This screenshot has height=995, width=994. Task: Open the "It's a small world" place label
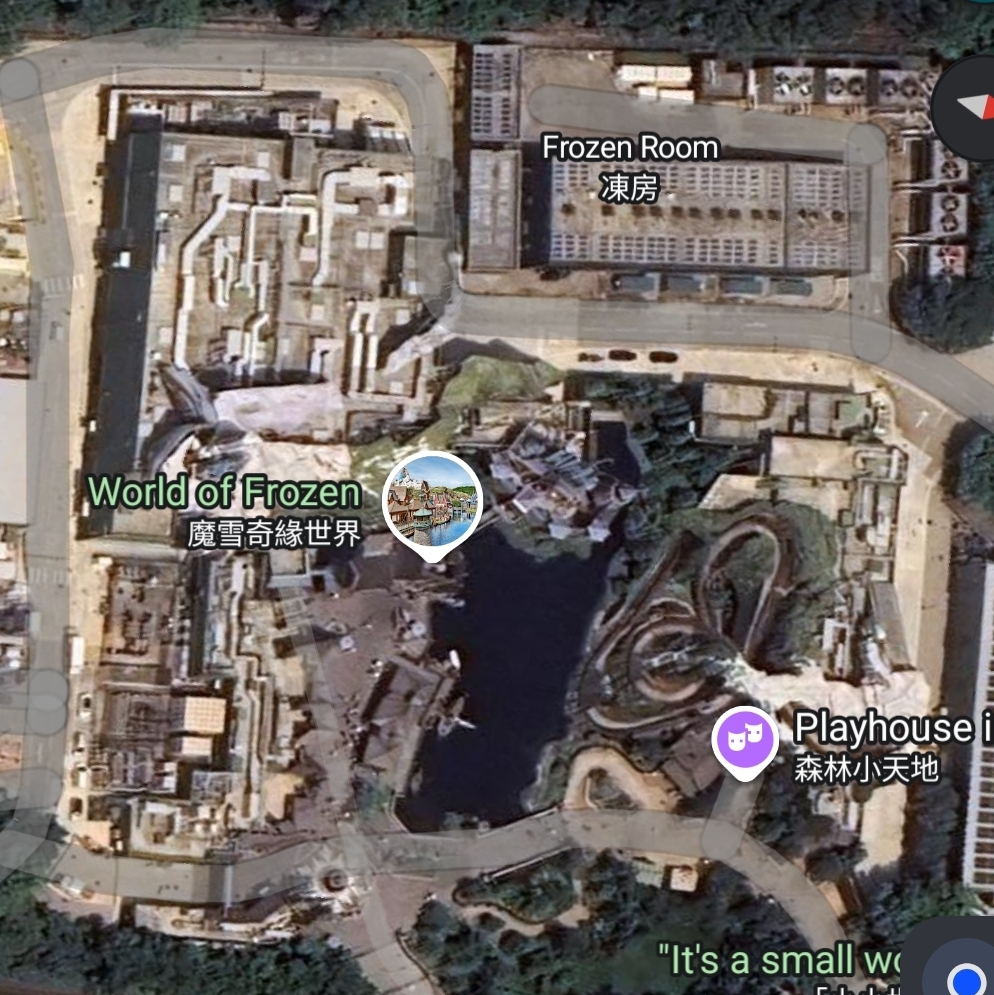click(780, 961)
